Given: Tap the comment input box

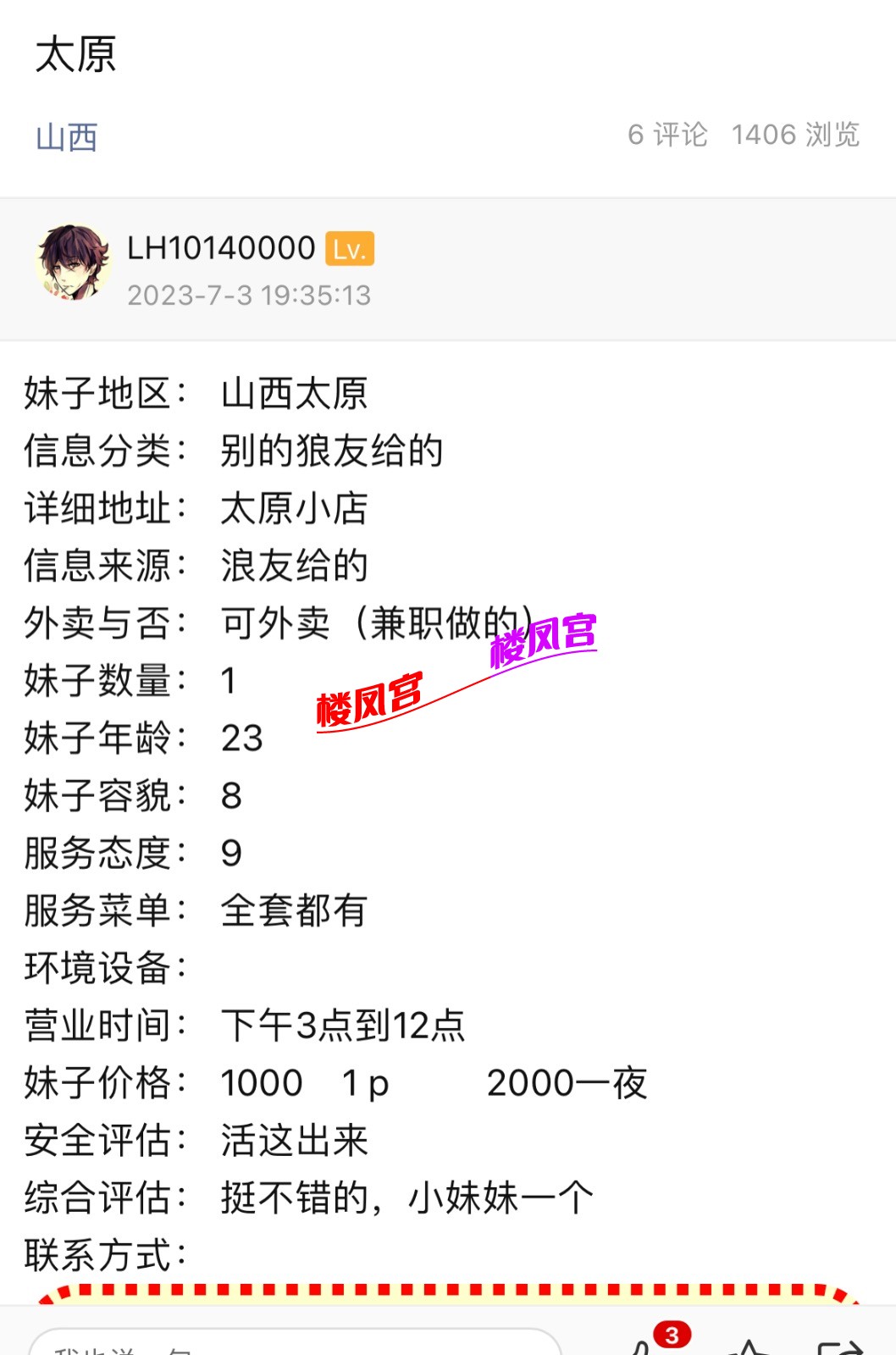Looking at the screenshot, I should pyautogui.click(x=295, y=1344).
